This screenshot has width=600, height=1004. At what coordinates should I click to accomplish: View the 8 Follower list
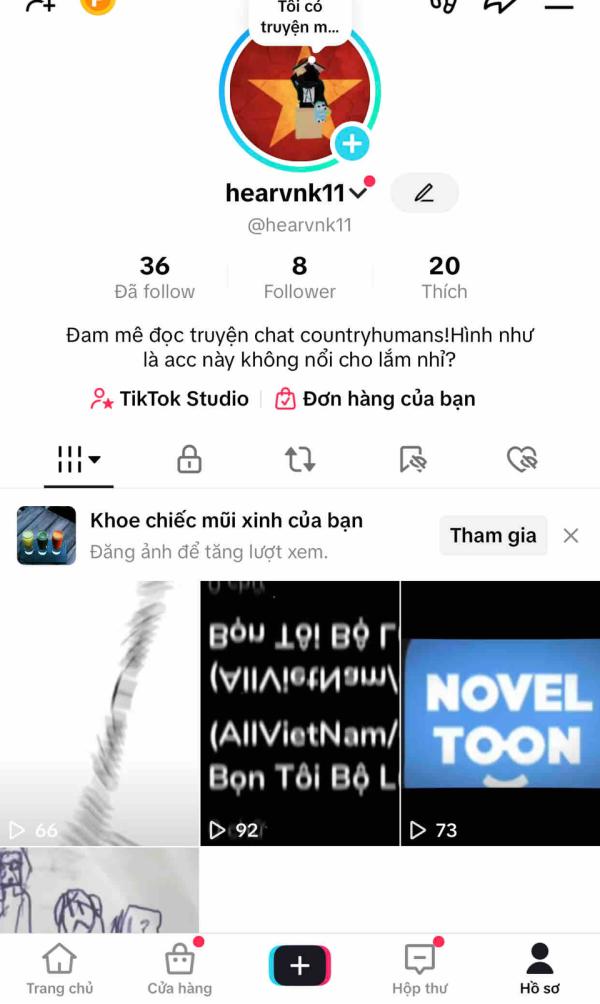tap(299, 277)
